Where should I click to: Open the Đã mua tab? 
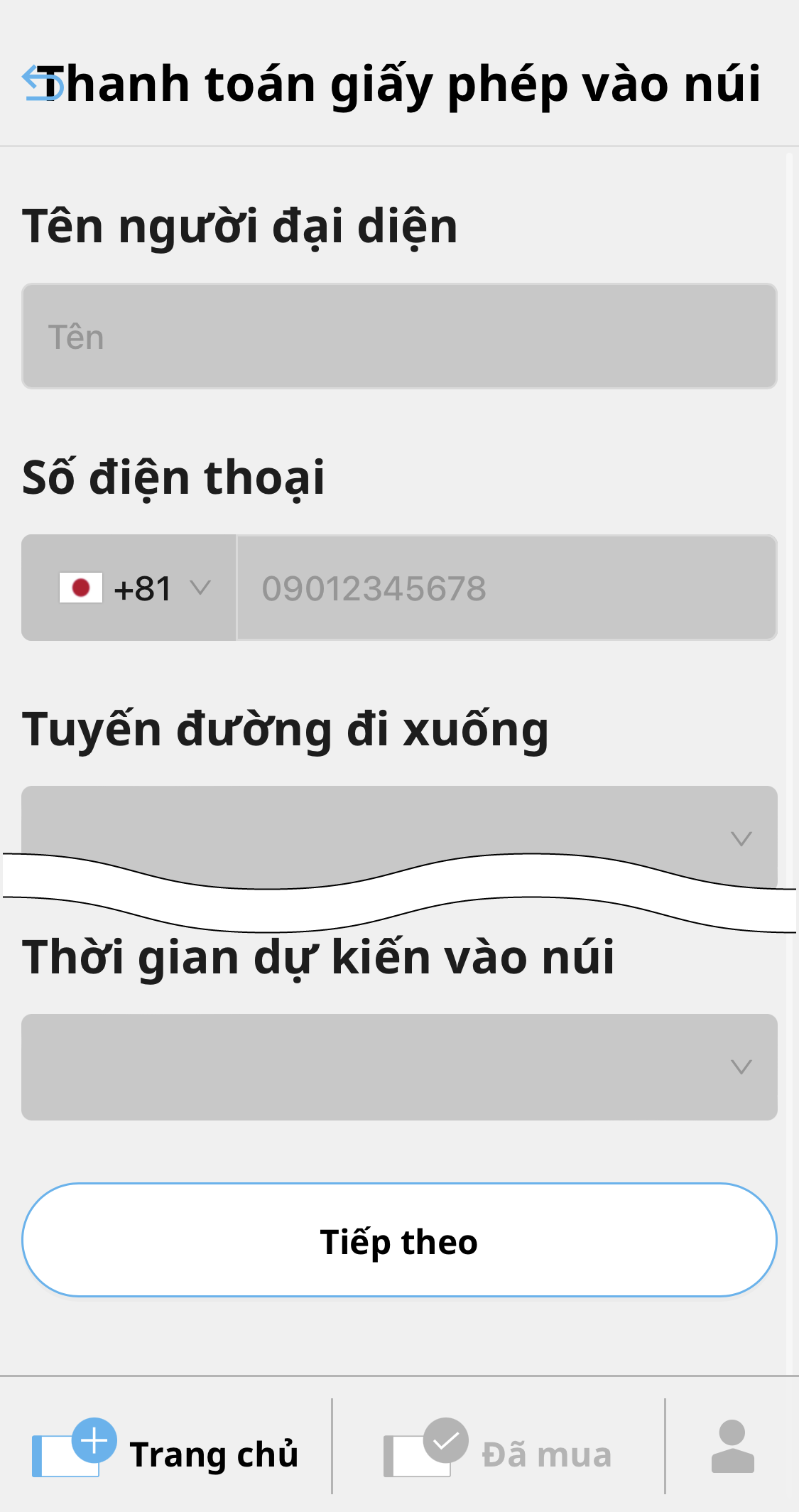click(499, 1449)
